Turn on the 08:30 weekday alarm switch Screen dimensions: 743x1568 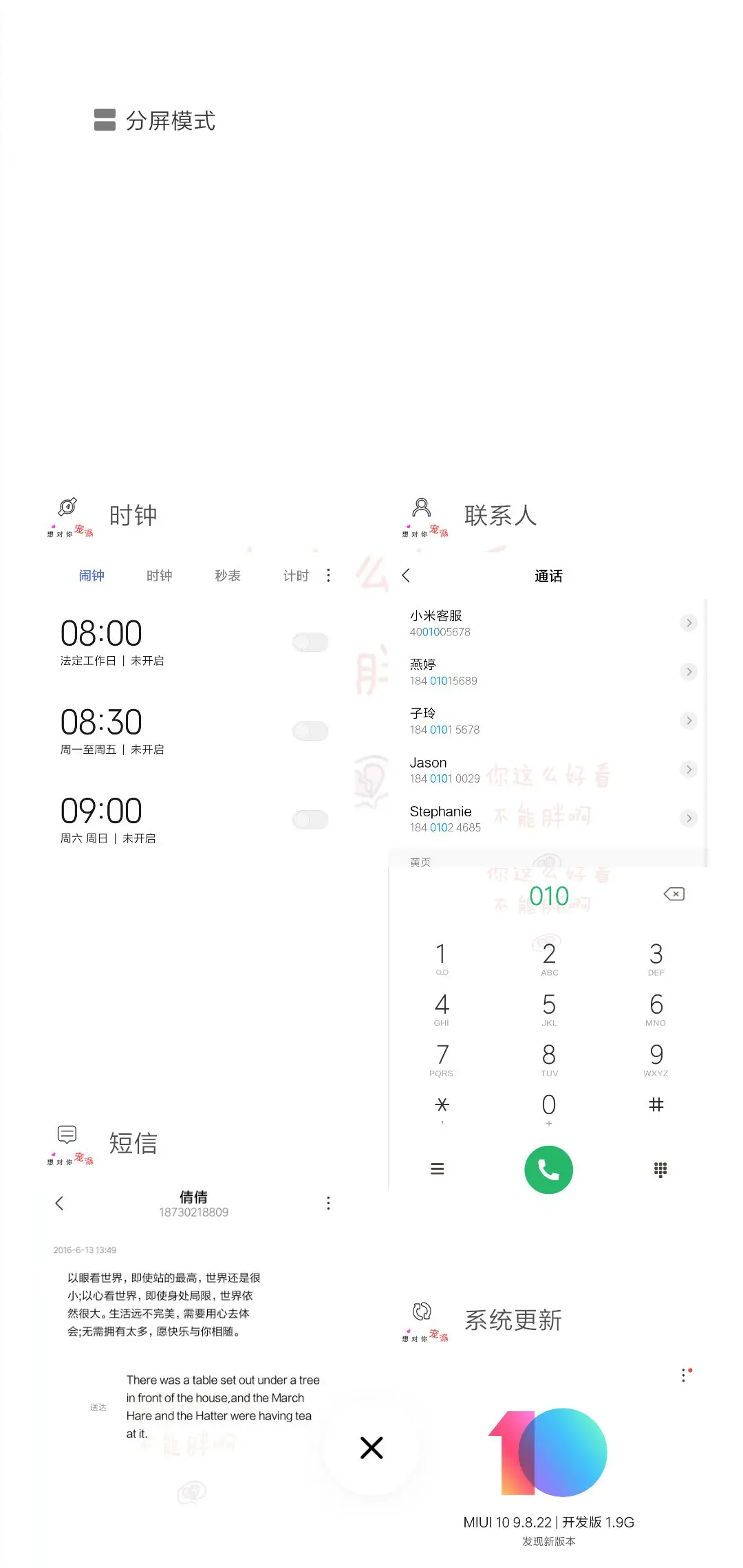310,730
